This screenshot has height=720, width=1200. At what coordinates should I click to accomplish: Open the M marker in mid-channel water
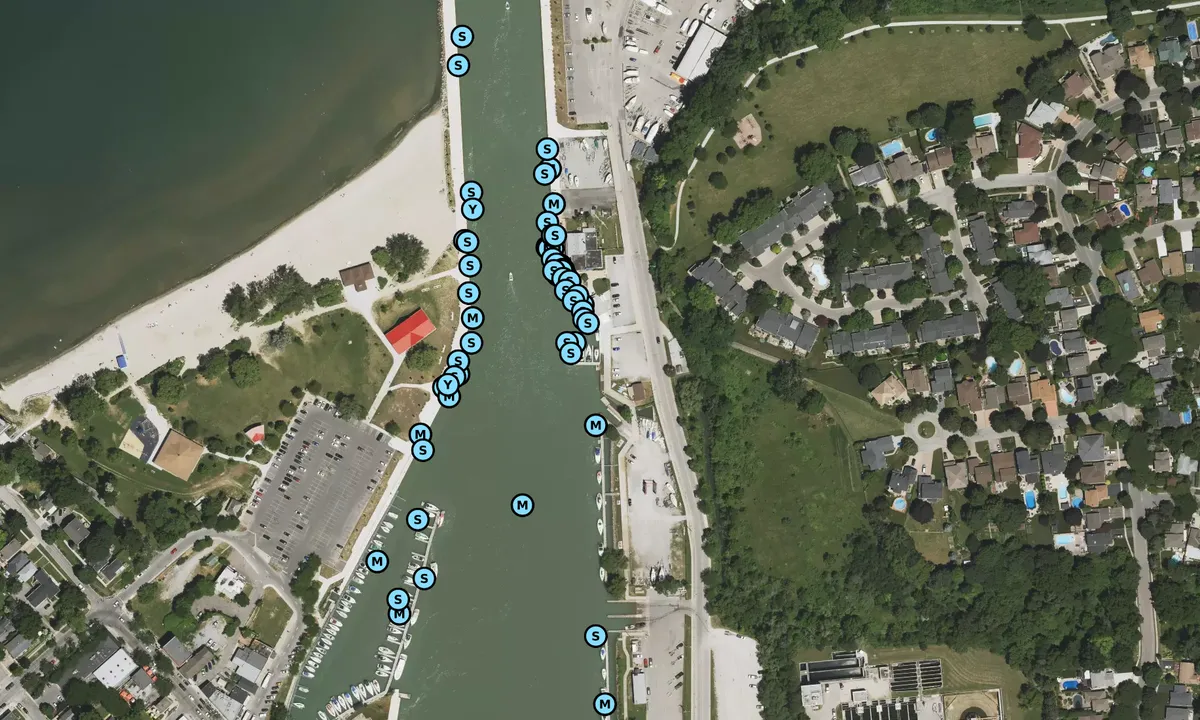tap(522, 505)
